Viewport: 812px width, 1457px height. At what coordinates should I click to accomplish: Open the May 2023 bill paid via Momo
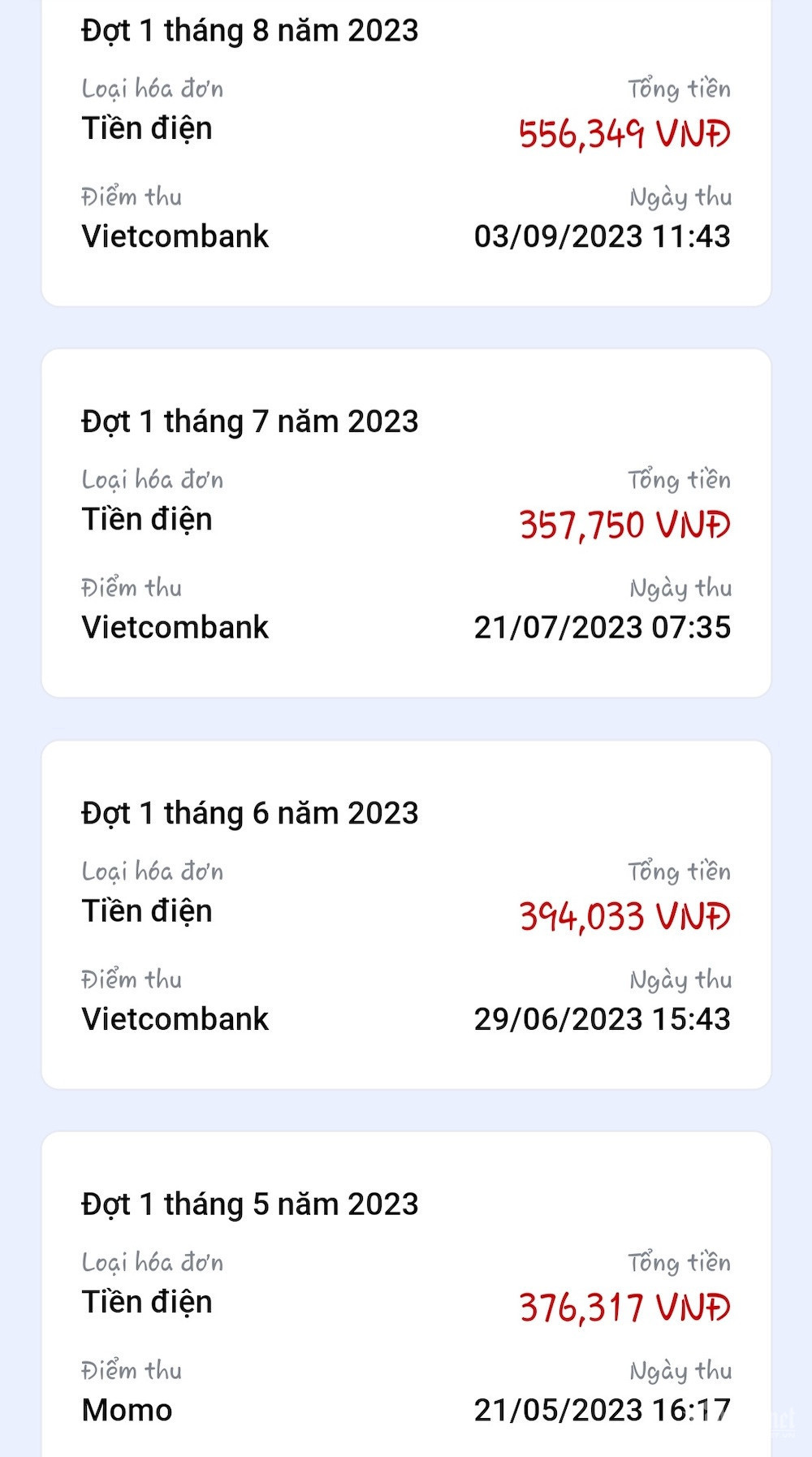[406, 1299]
